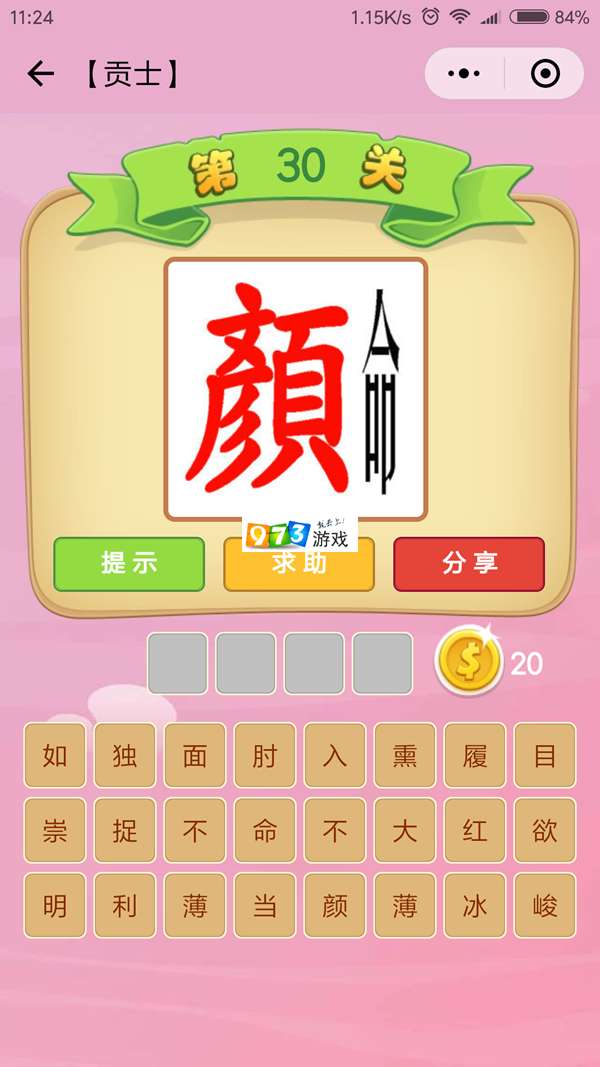The width and height of the screenshot is (600, 1067).
Task: Choose the character 目 tile
Action: pyautogui.click(x=545, y=756)
